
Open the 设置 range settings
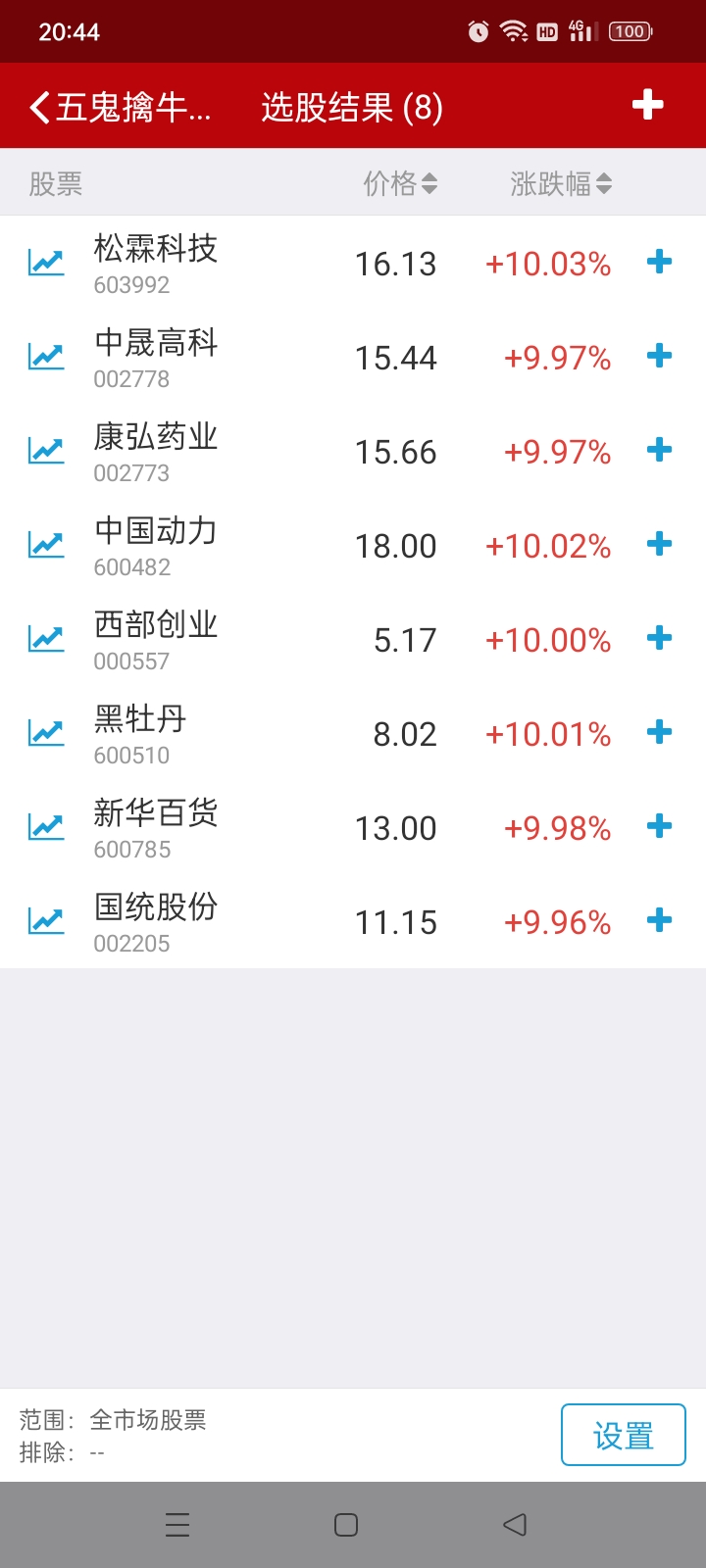pos(623,1436)
